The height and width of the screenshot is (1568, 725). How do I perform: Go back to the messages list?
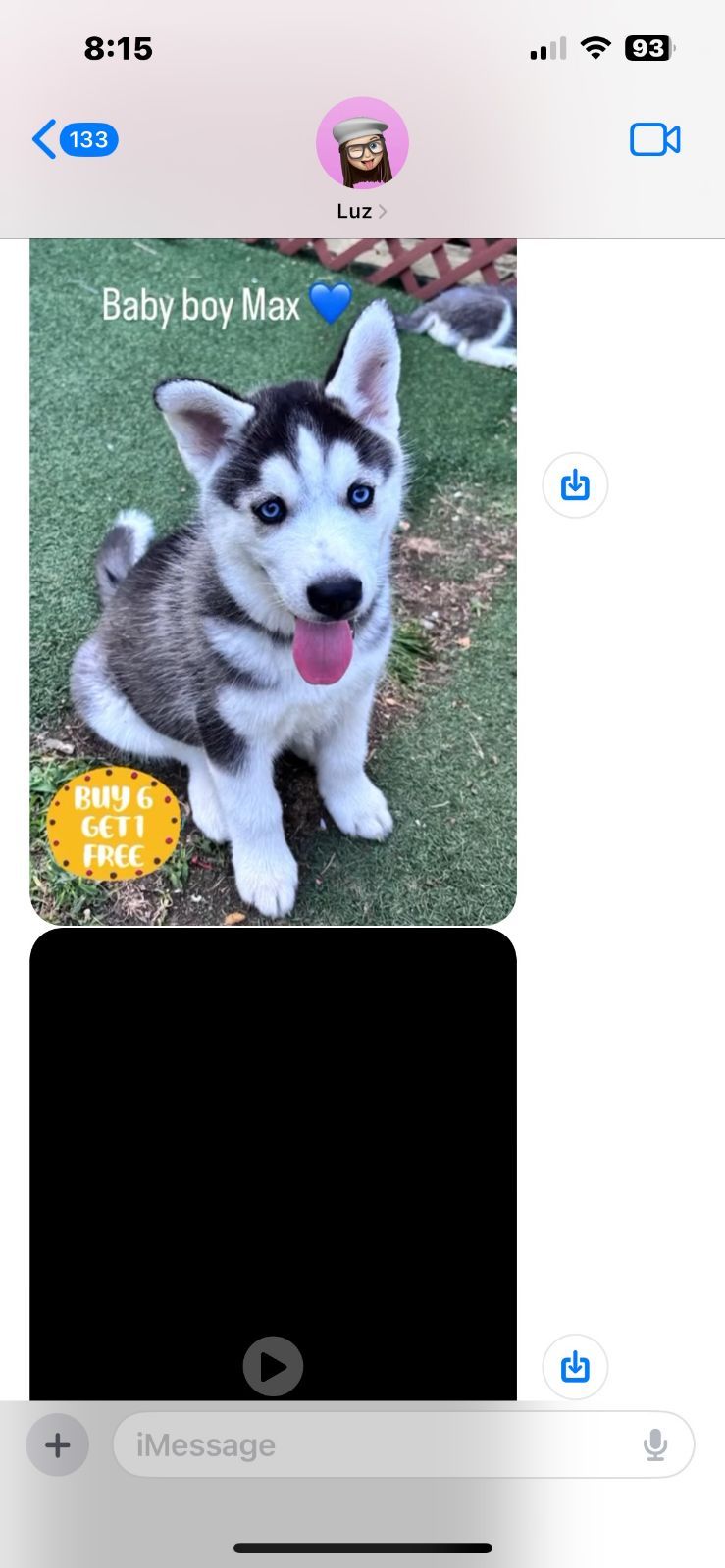tap(74, 140)
